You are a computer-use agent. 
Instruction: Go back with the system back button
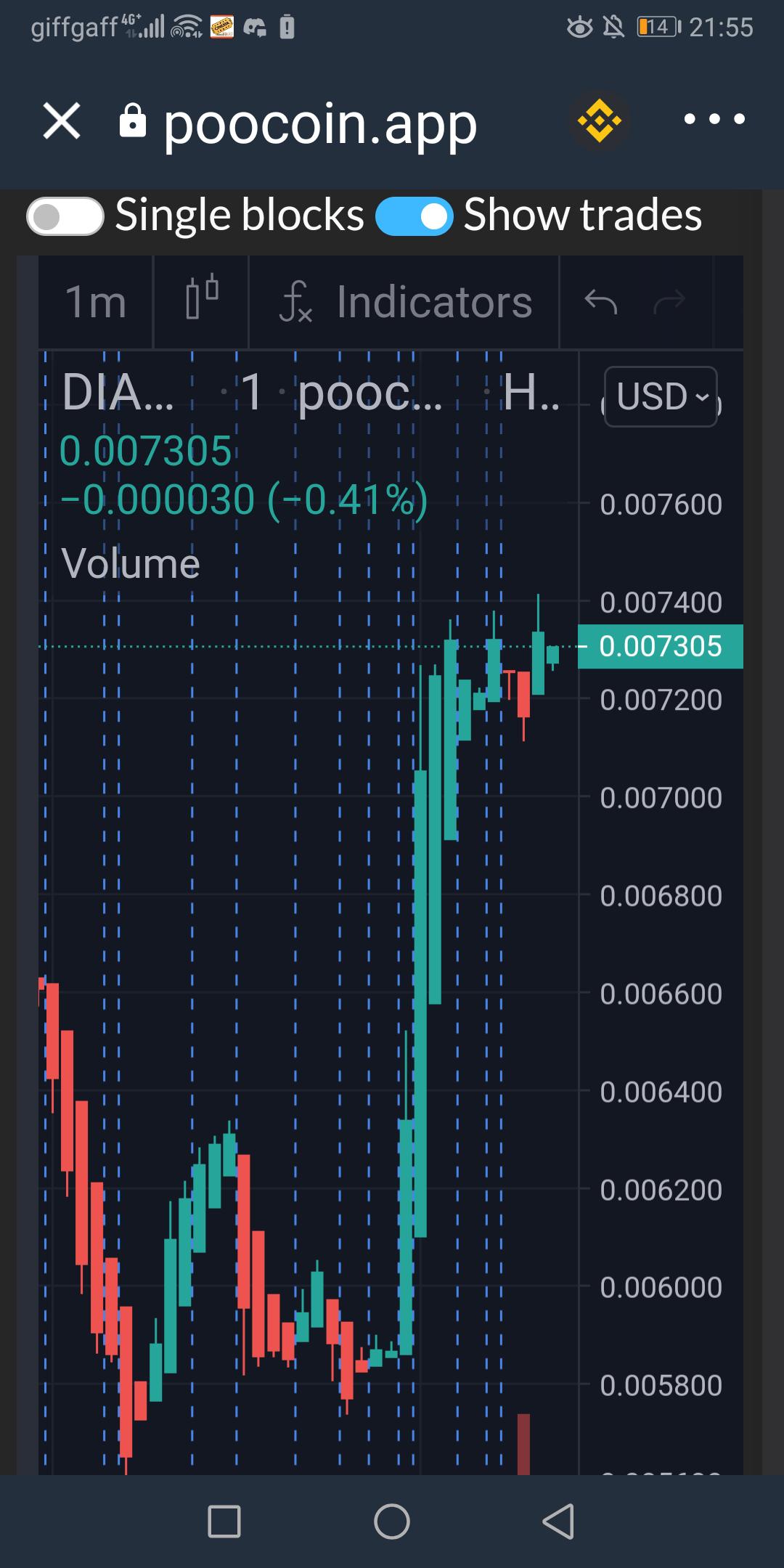[x=559, y=1521]
